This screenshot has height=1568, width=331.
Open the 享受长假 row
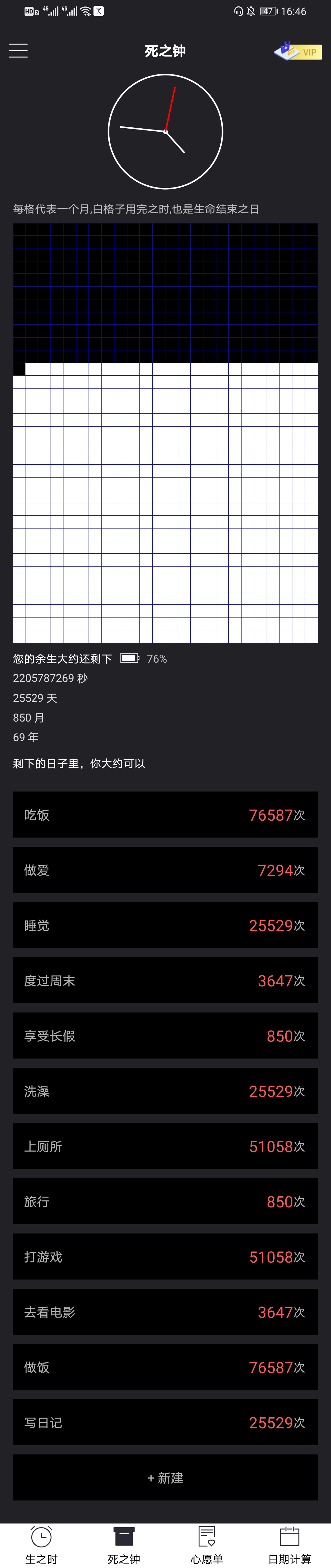(x=165, y=1036)
